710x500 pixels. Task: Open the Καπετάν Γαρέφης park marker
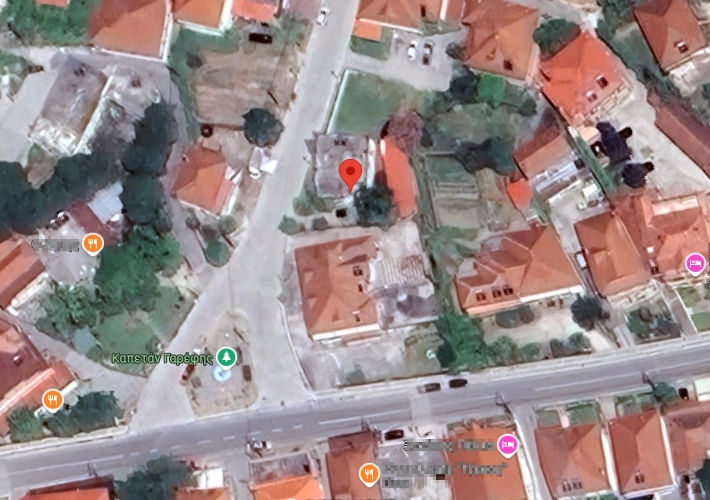(x=228, y=357)
